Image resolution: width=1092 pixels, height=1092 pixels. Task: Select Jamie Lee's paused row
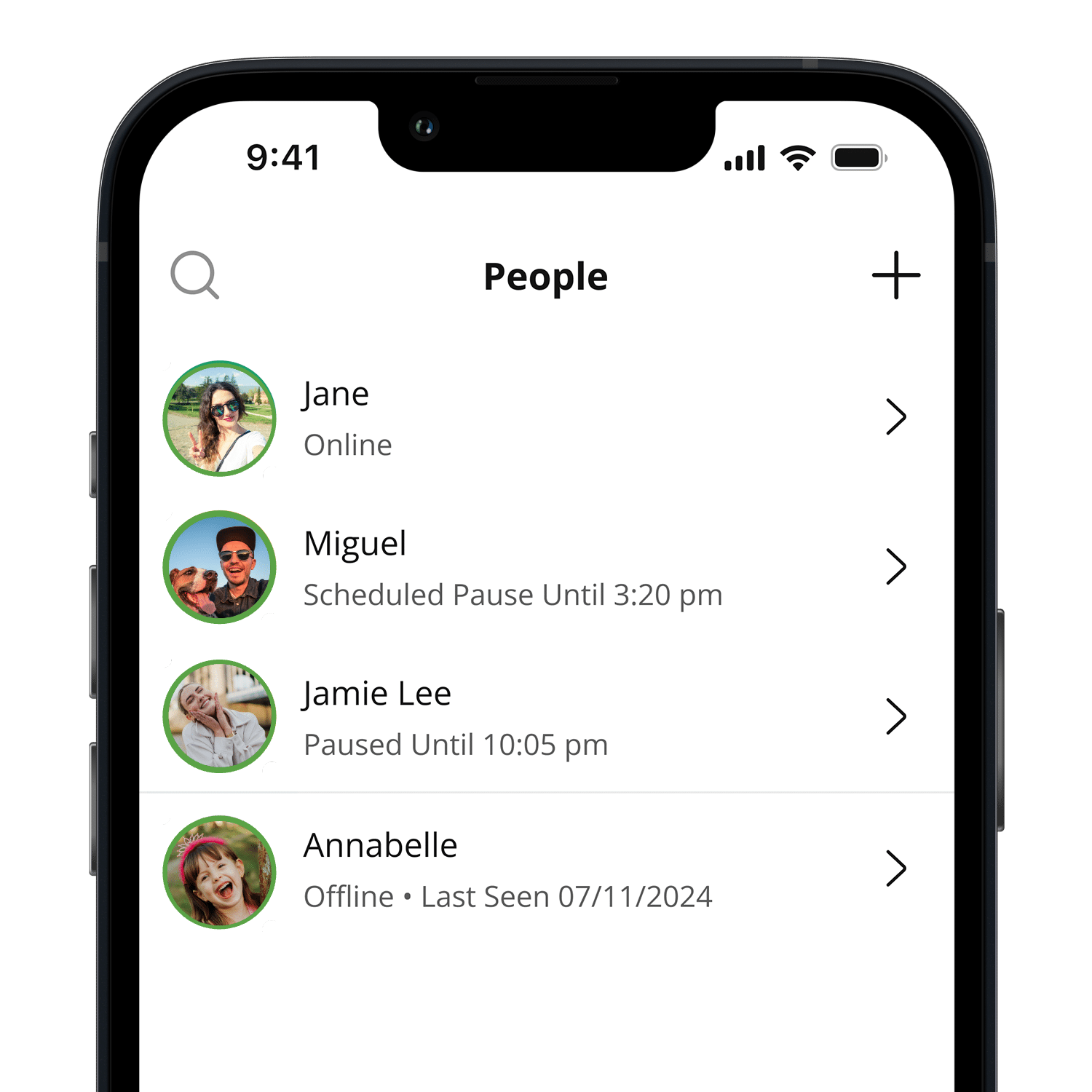coord(546,718)
